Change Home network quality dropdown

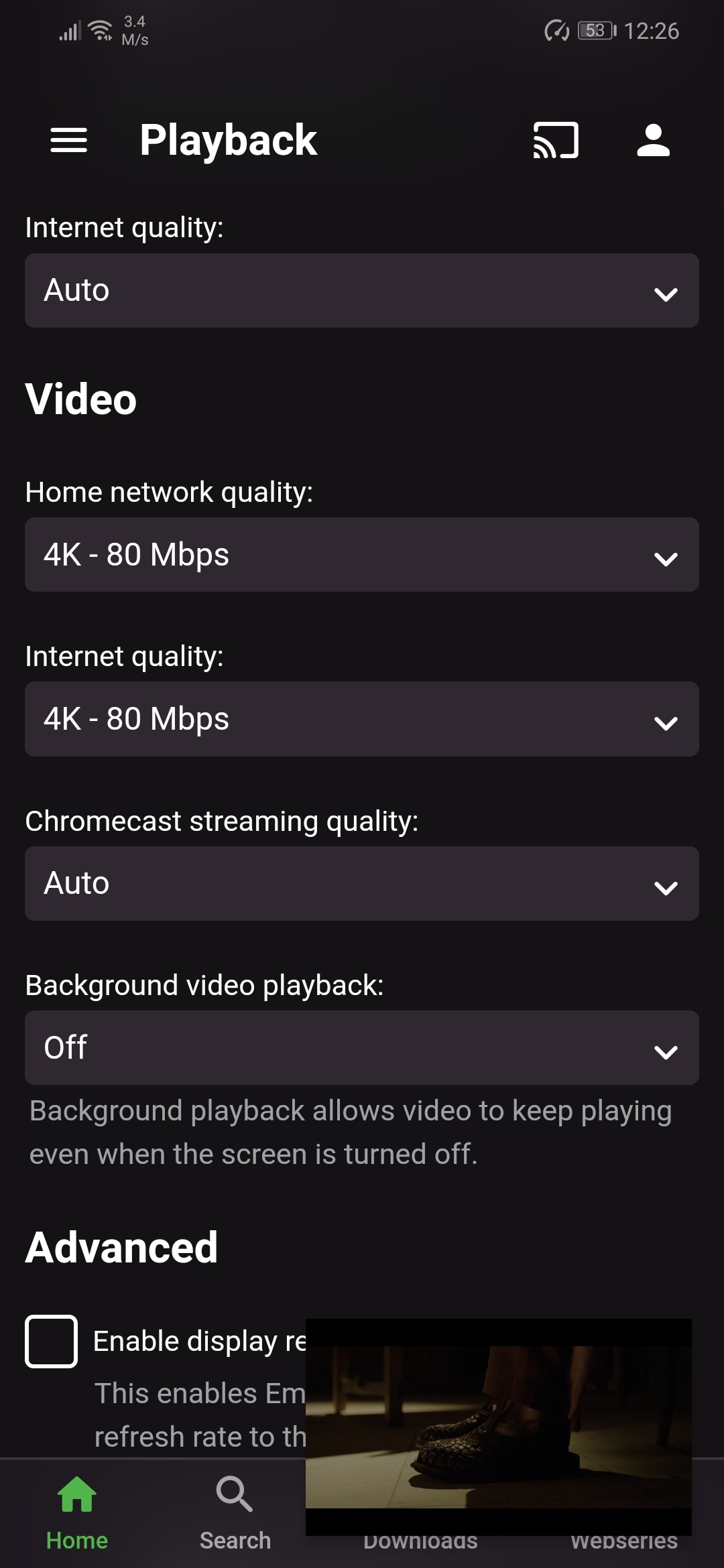(x=362, y=555)
